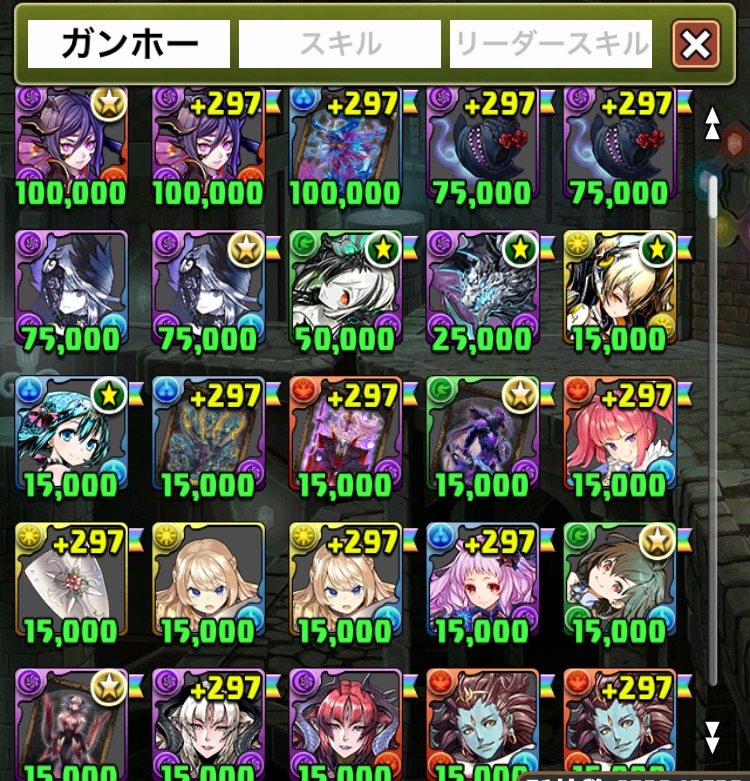Open the blonde 15,000 light monster with green star
750x781 pixels.
619,288
